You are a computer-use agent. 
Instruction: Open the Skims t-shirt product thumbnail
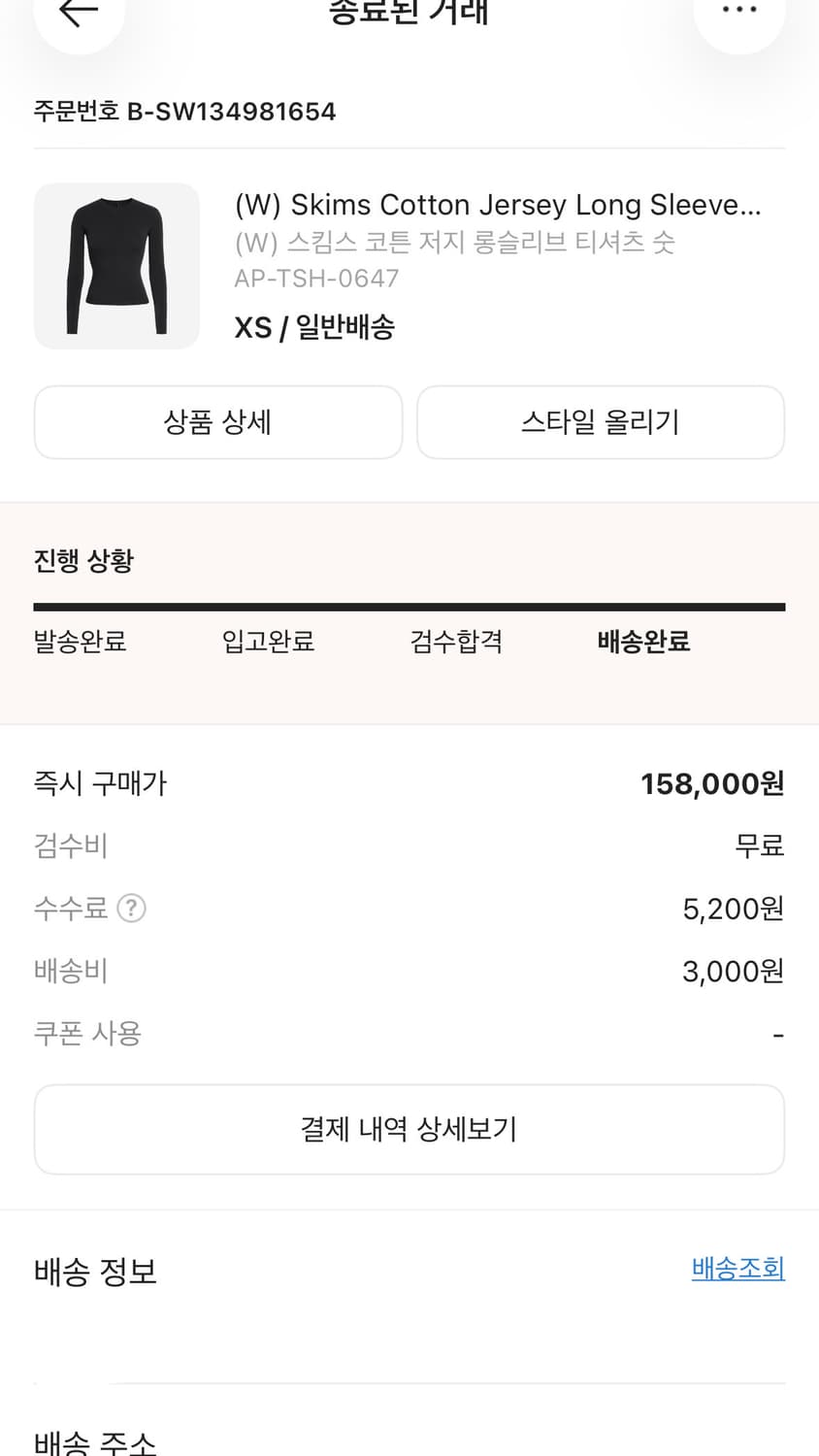pyautogui.click(x=116, y=266)
